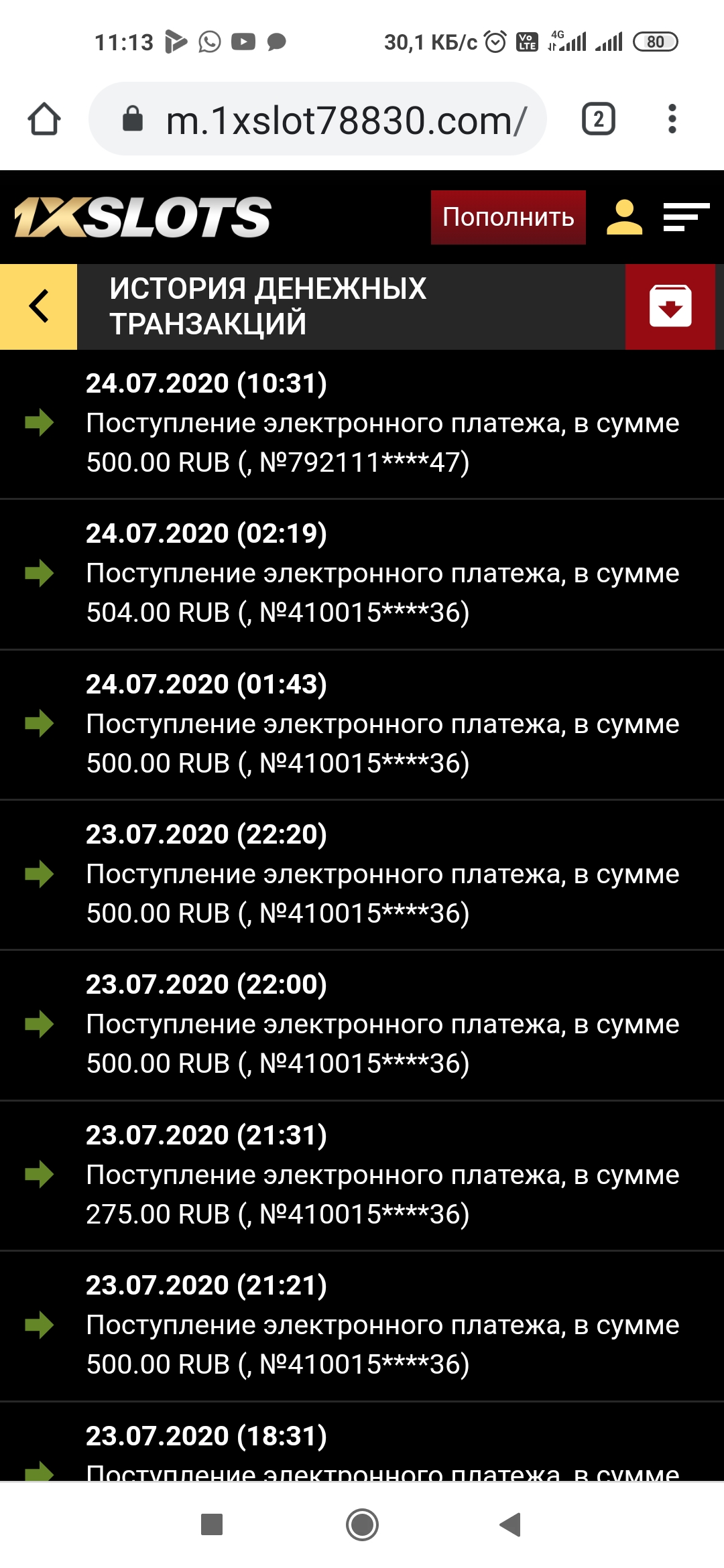This screenshot has width=724, height=1568.
Task: Click the green arrow next to 24.07.2020 (10:31)
Action: coord(42,423)
